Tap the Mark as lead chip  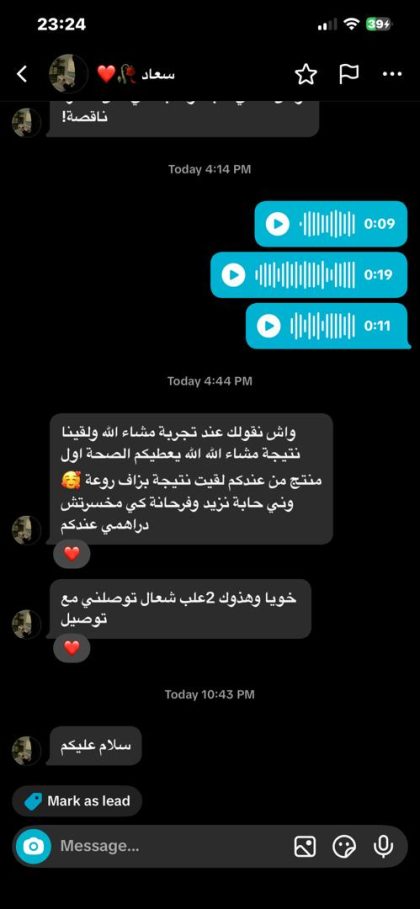(x=77, y=801)
